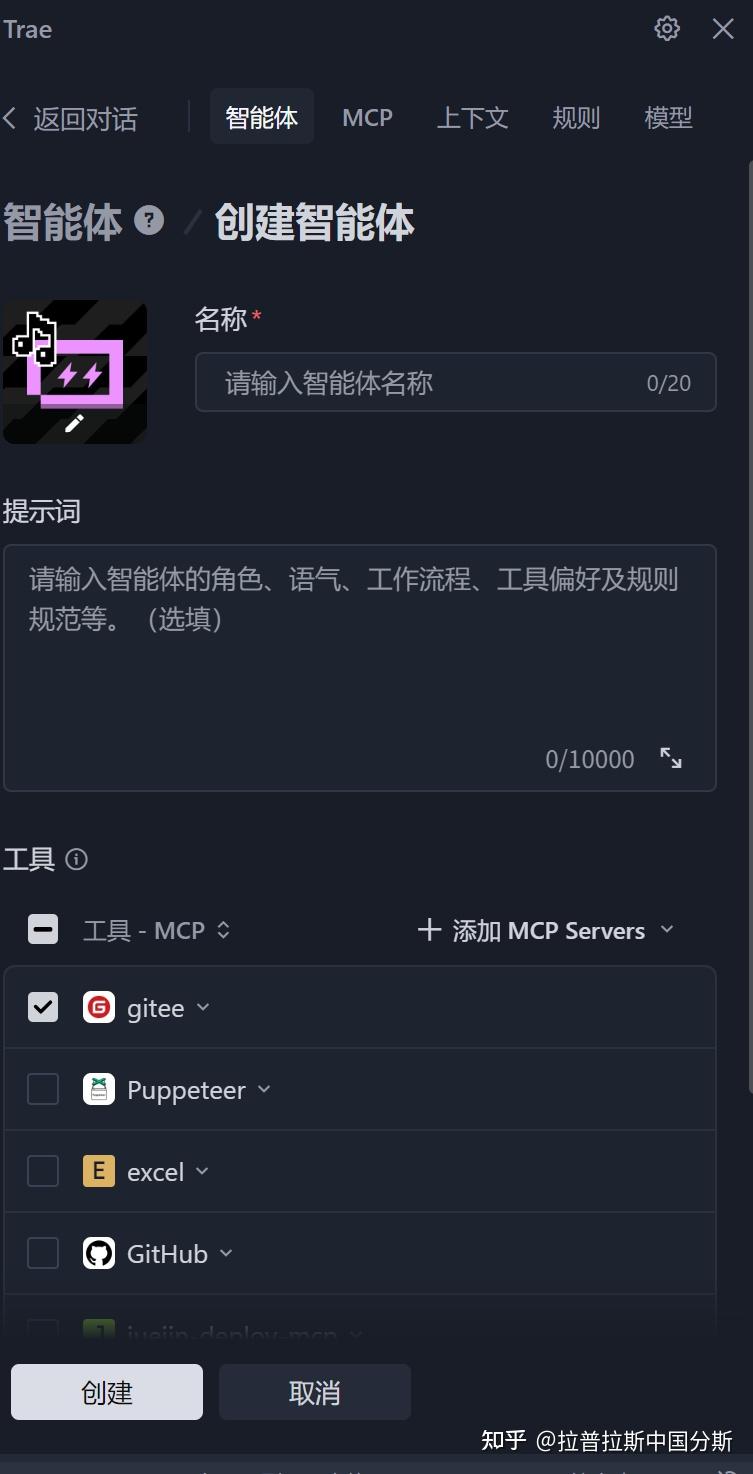The image size is (753, 1474).
Task: Click the Puppeteer server icon
Action: (x=99, y=1089)
